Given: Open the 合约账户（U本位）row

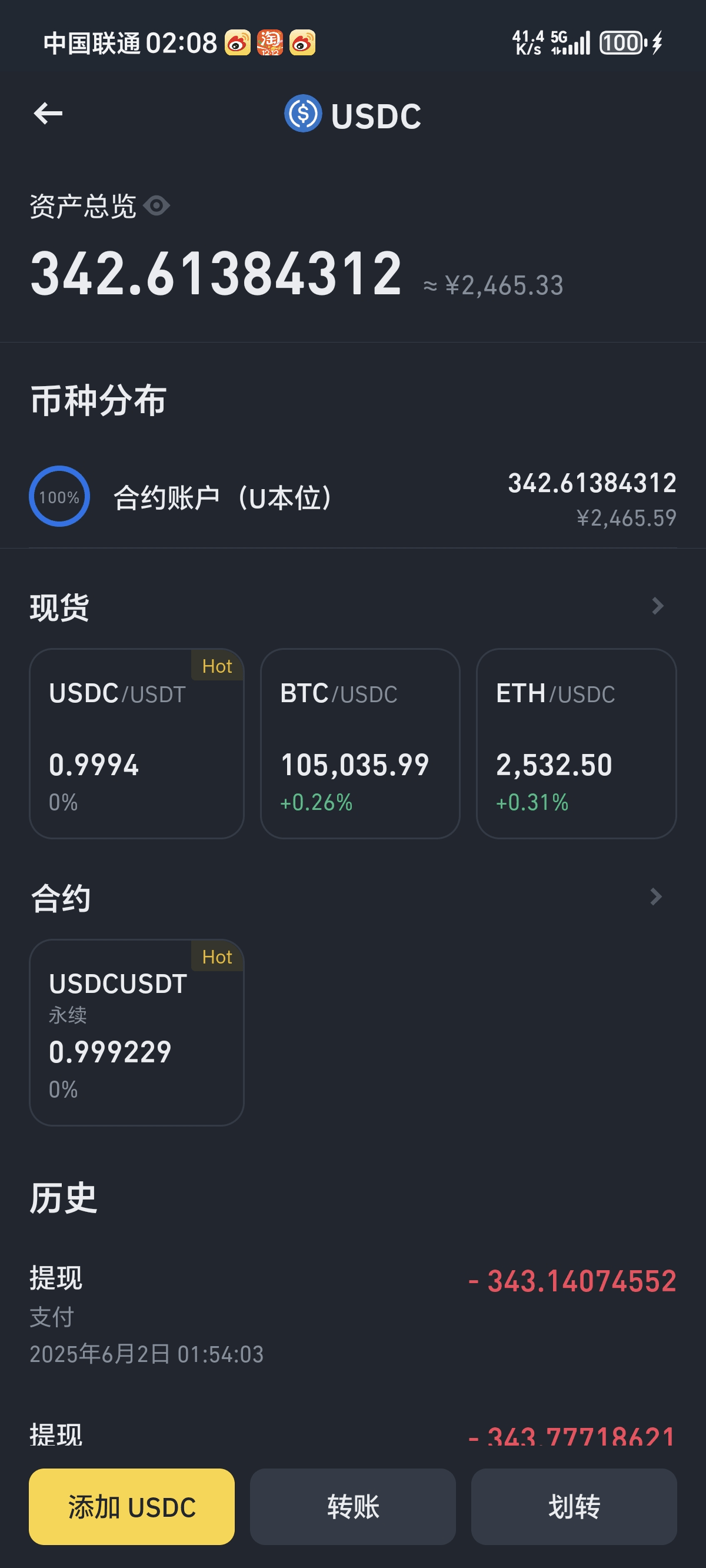Looking at the screenshot, I should [353, 498].
